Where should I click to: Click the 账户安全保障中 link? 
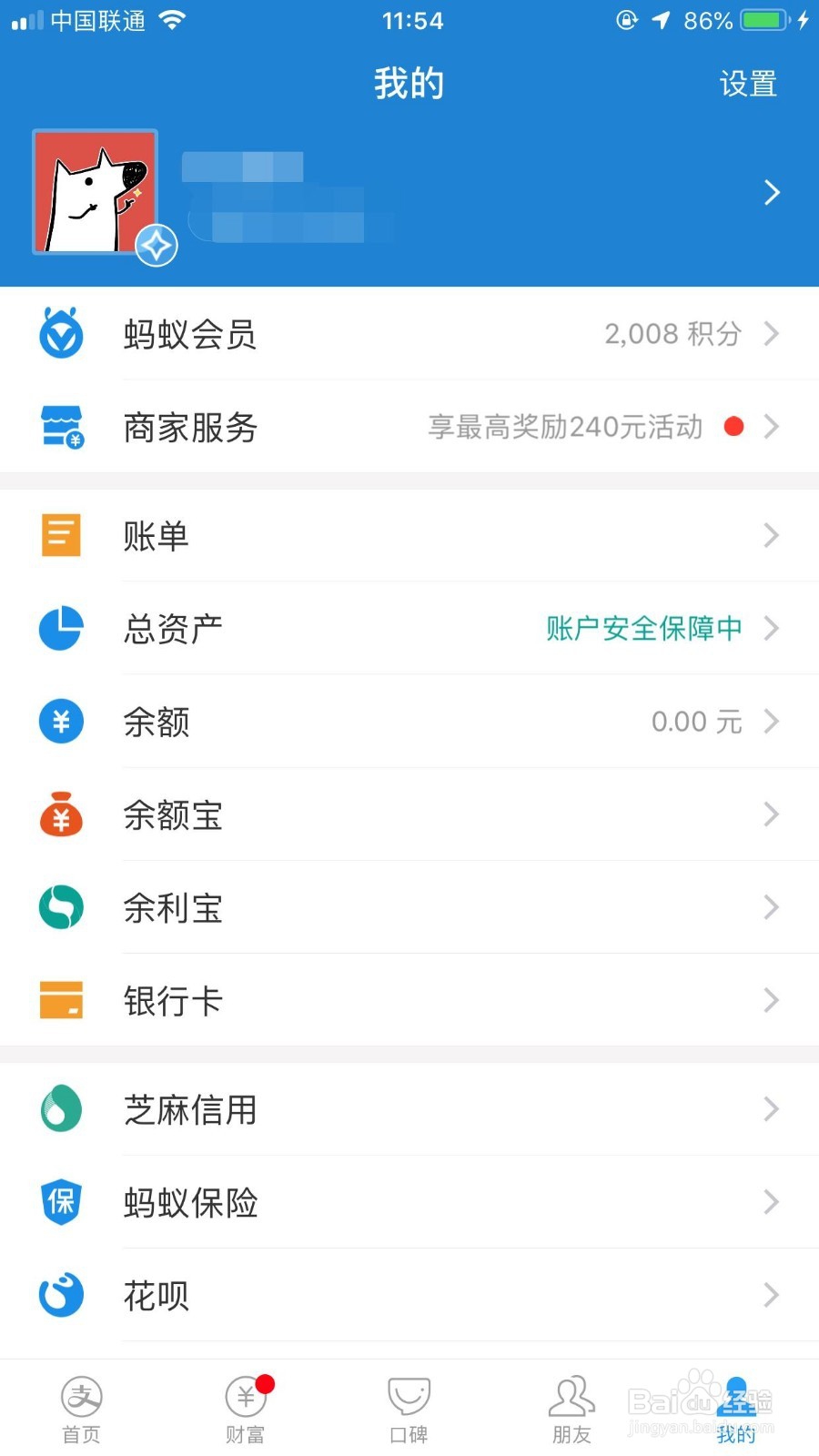[x=642, y=629]
